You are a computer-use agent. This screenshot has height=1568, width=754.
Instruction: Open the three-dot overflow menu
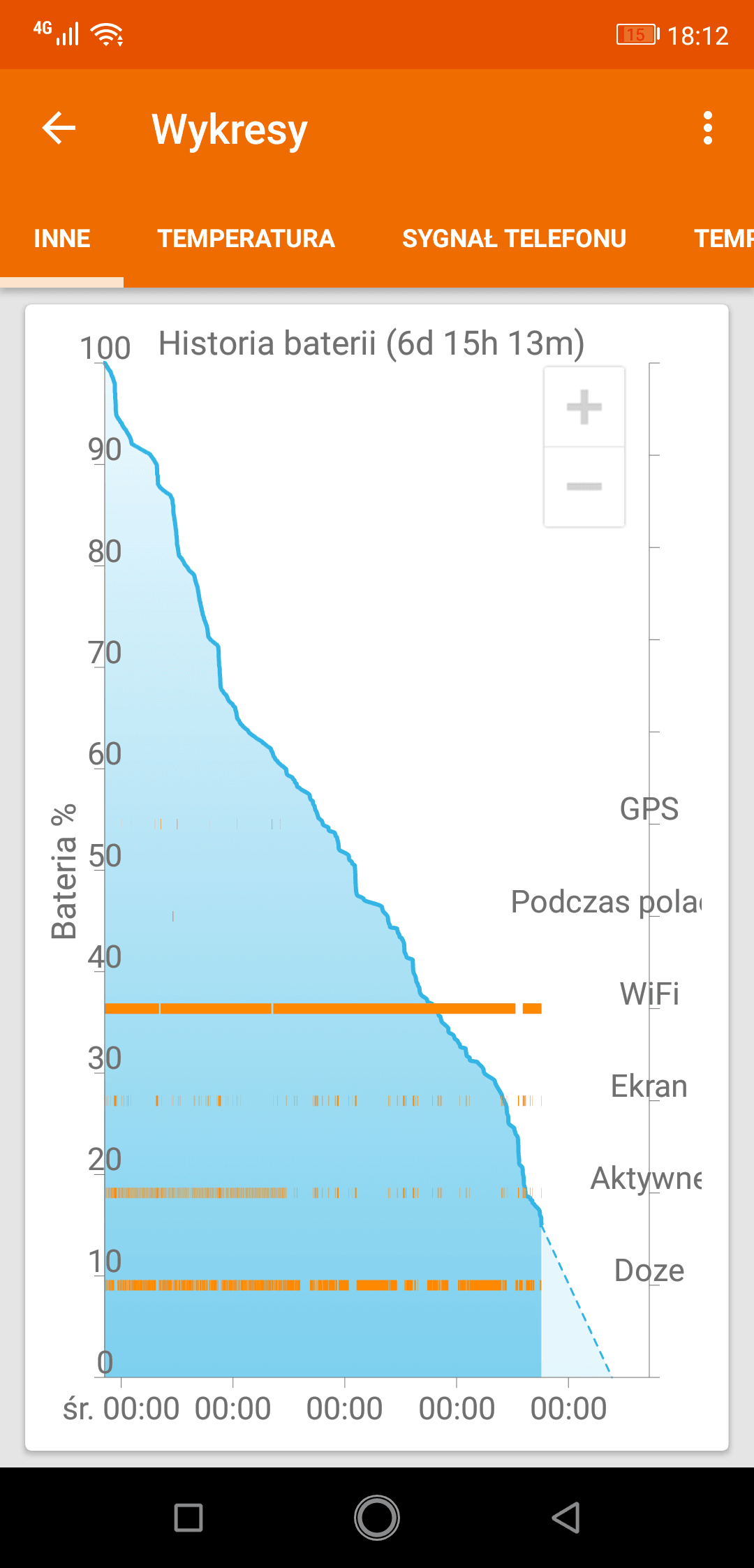708,128
